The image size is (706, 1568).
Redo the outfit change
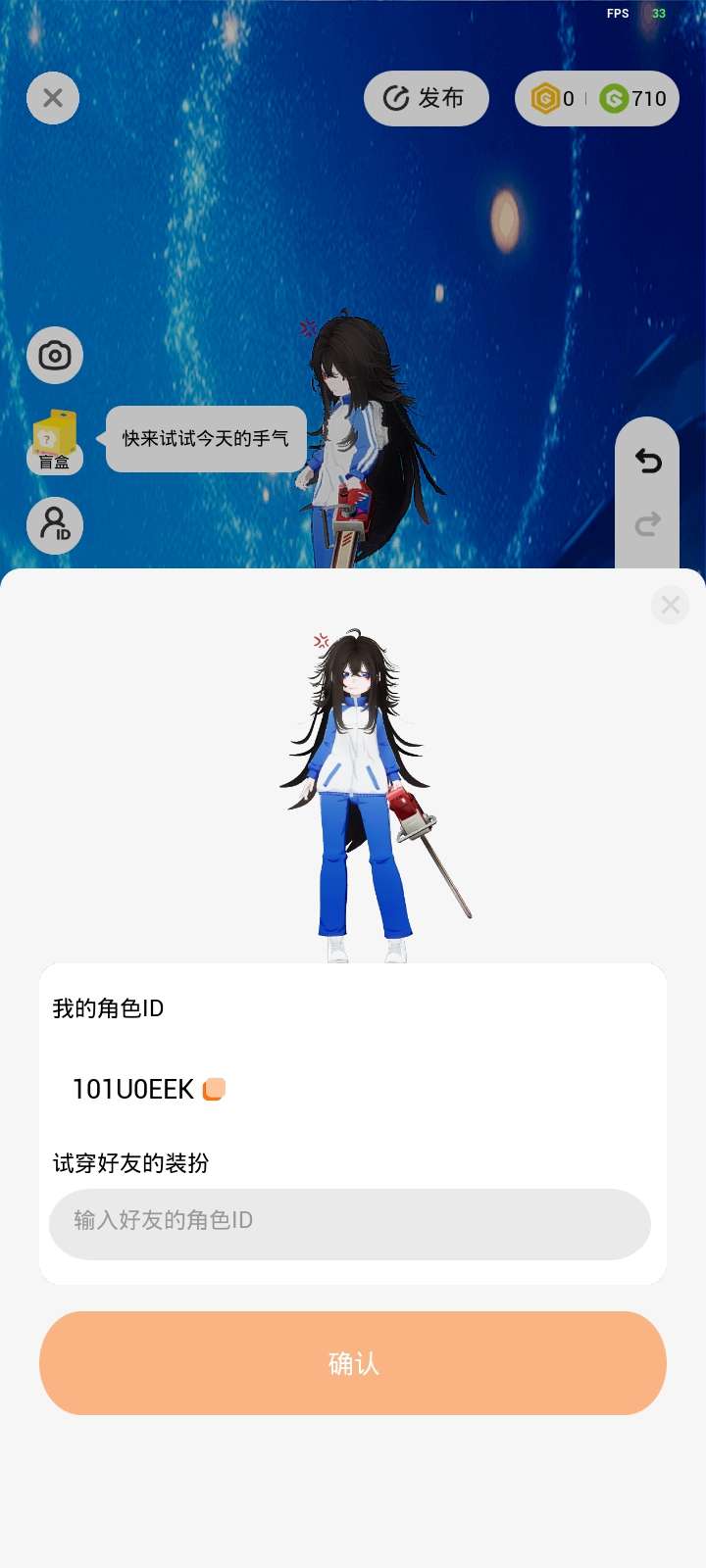647,524
